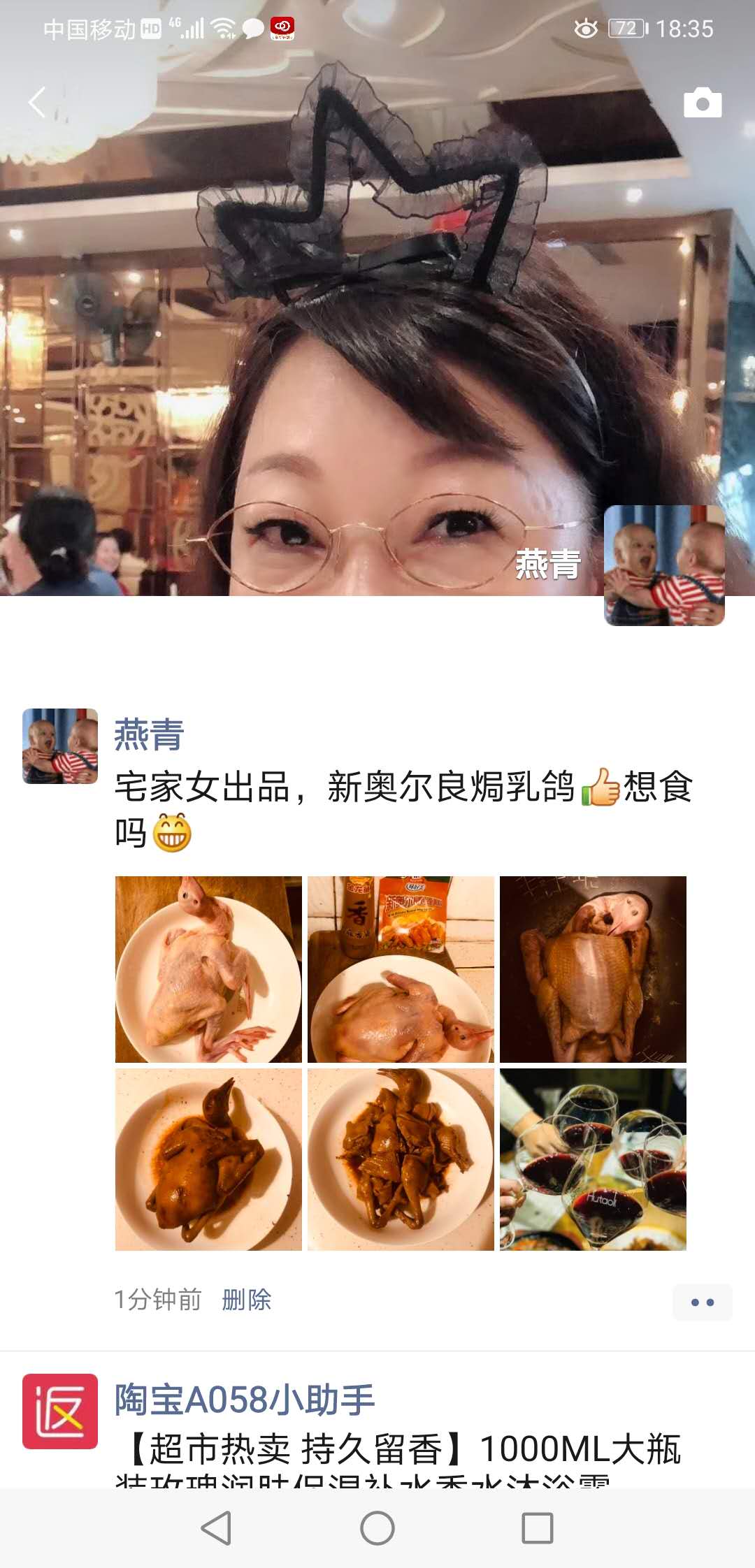The height and width of the screenshot is (1568, 755).
Task: View photo of whole braised pigeon on plate
Action: (208, 1159)
